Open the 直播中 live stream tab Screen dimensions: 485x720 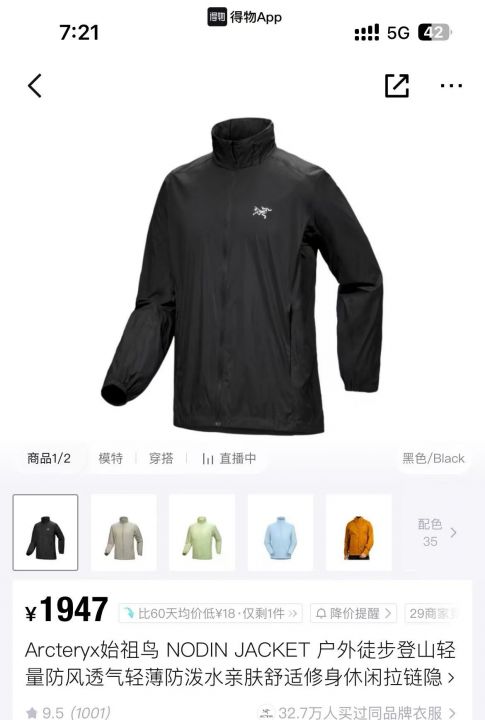229,458
